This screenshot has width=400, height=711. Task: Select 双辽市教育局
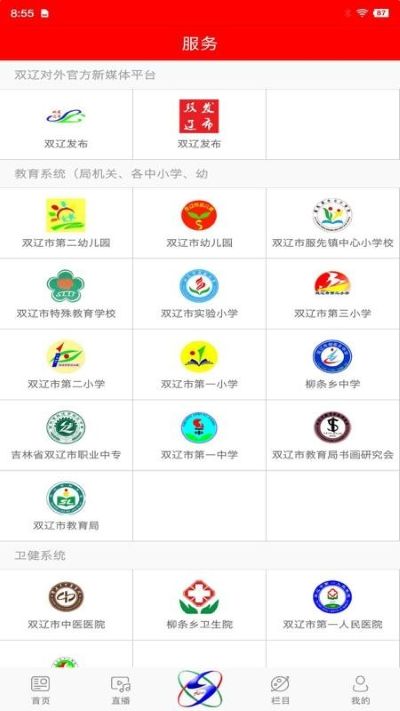tap(66, 506)
